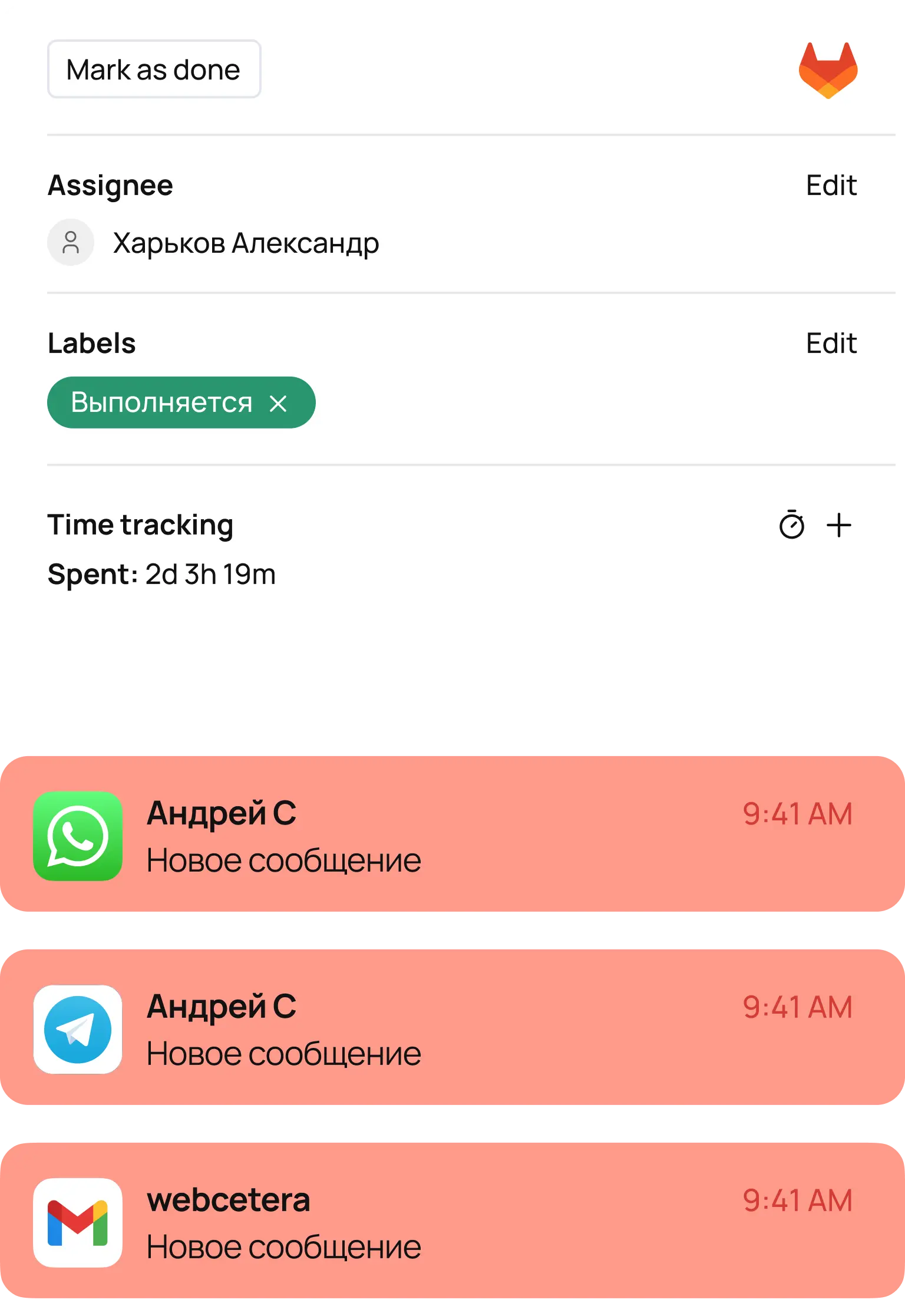Open the Telegram notification from Андрей С

(x=452, y=1028)
